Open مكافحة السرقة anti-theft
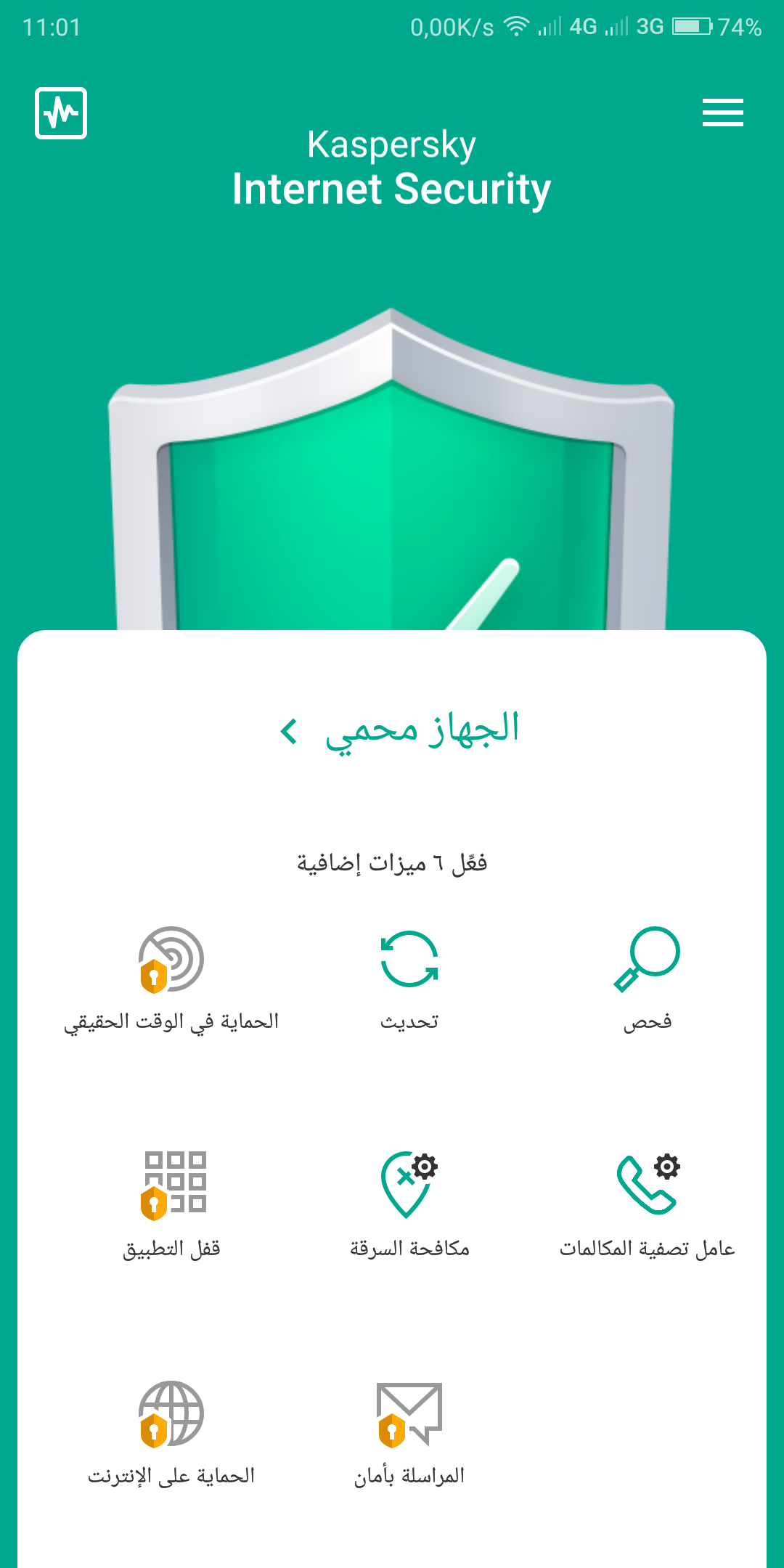The width and height of the screenshot is (784, 1568). tap(409, 1203)
